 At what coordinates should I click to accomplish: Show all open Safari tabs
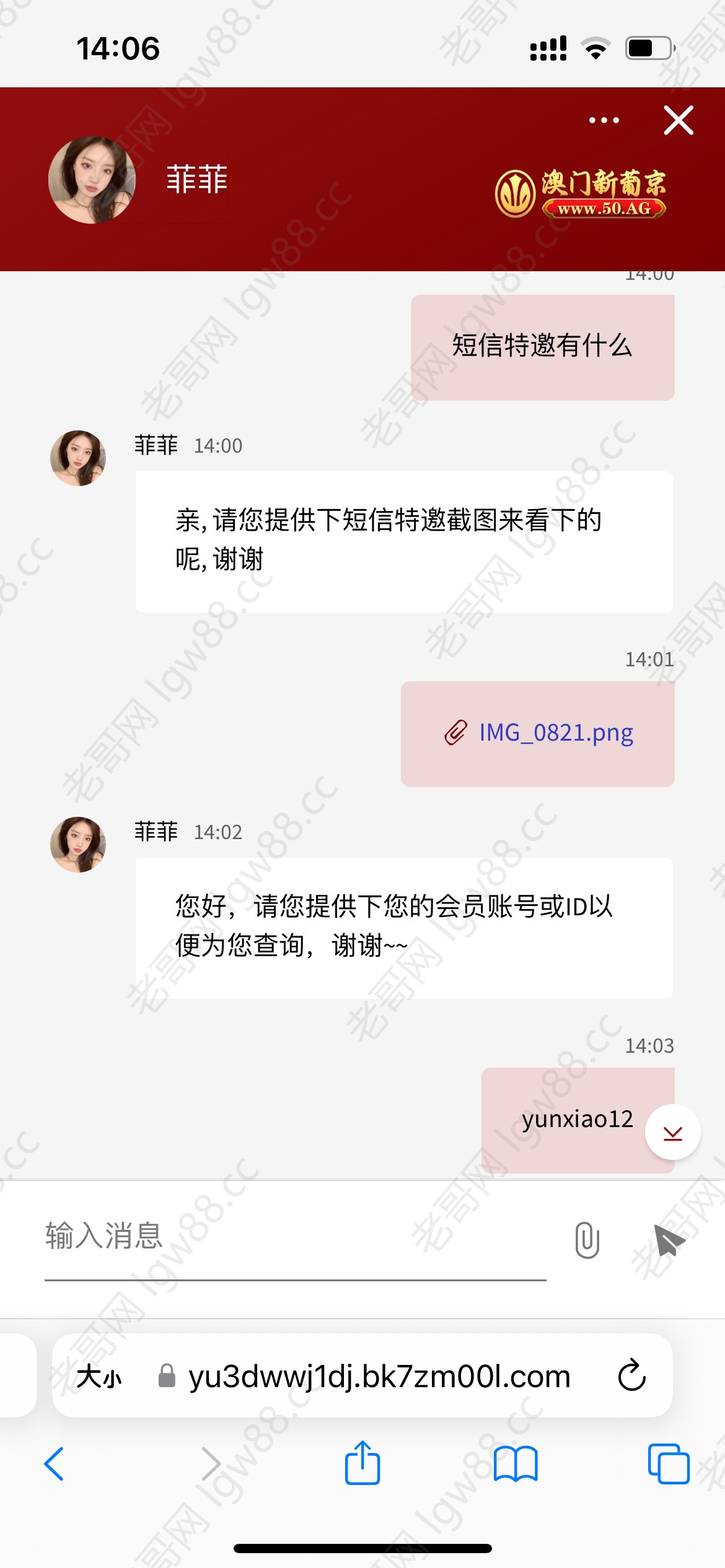click(668, 1464)
